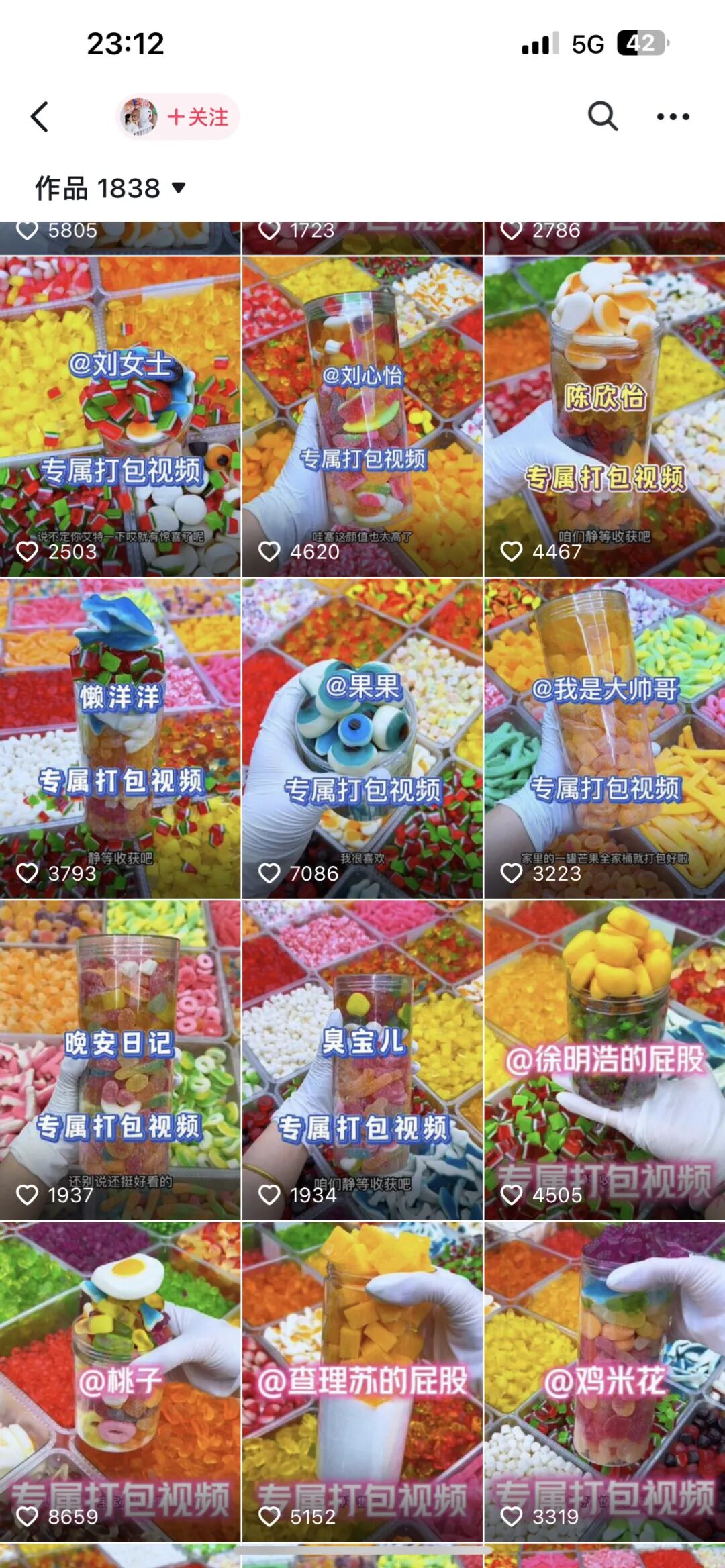This screenshot has width=725, height=1568.
Task: Search within this creator's videos
Action: pyautogui.click(x=602, y=117)
